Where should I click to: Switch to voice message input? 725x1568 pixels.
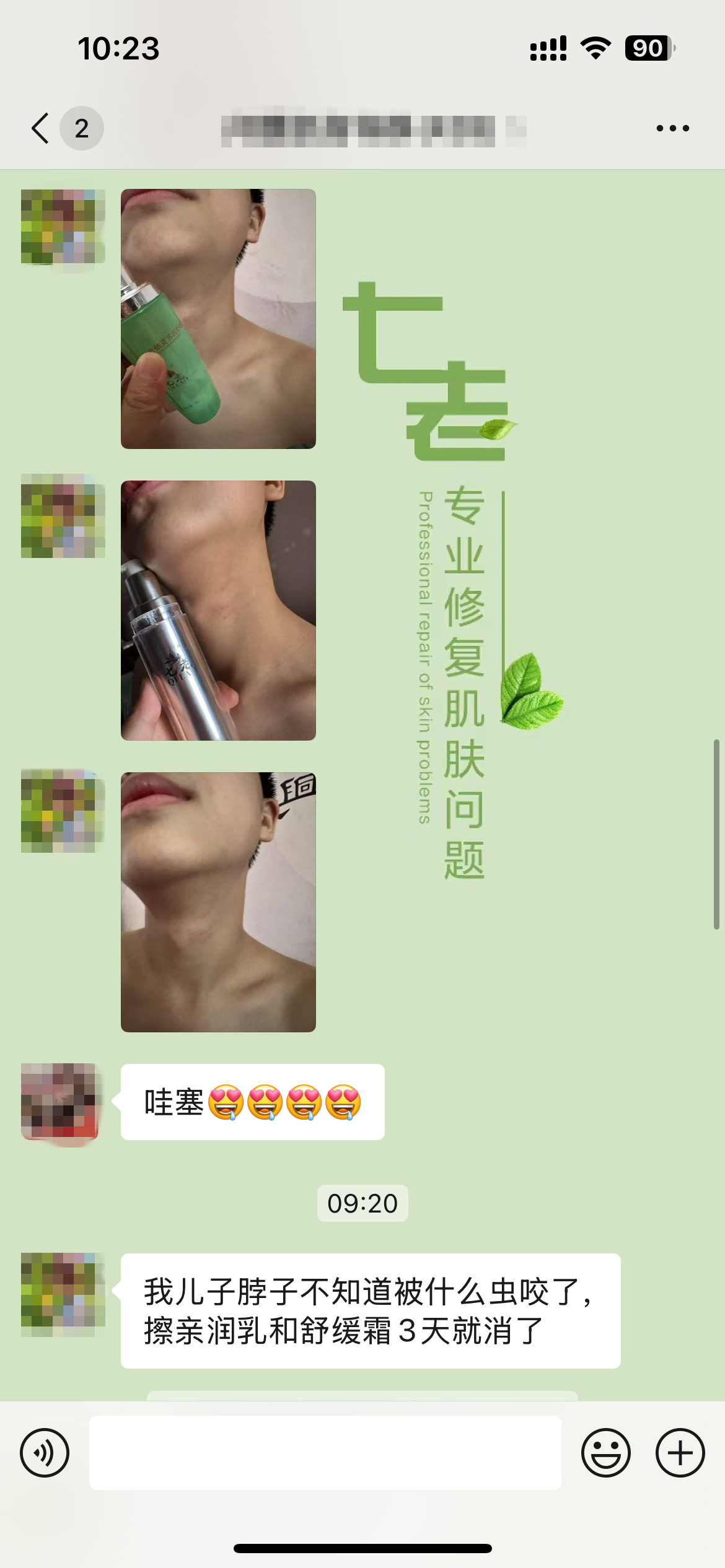click(x=45, y=1453)
